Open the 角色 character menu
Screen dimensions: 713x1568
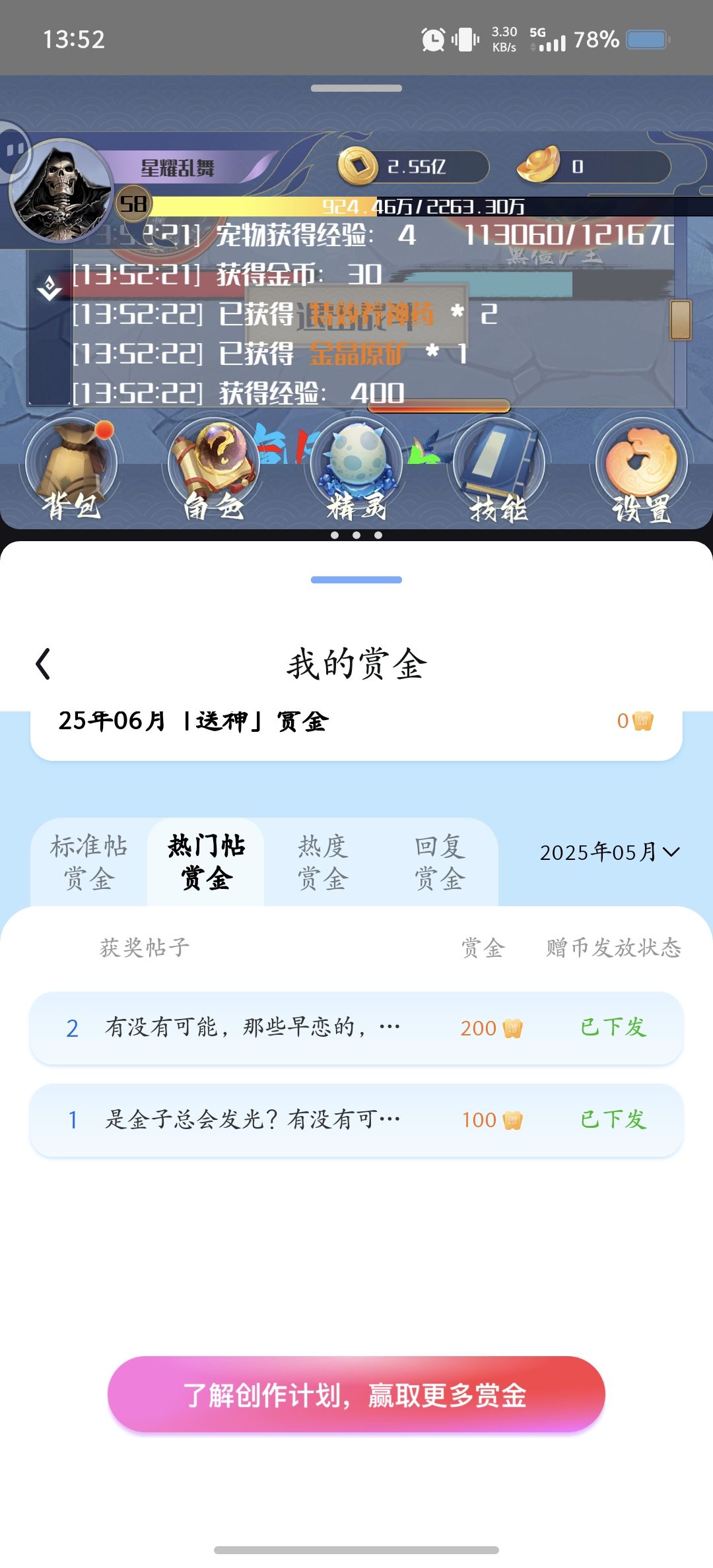point(214,471)
